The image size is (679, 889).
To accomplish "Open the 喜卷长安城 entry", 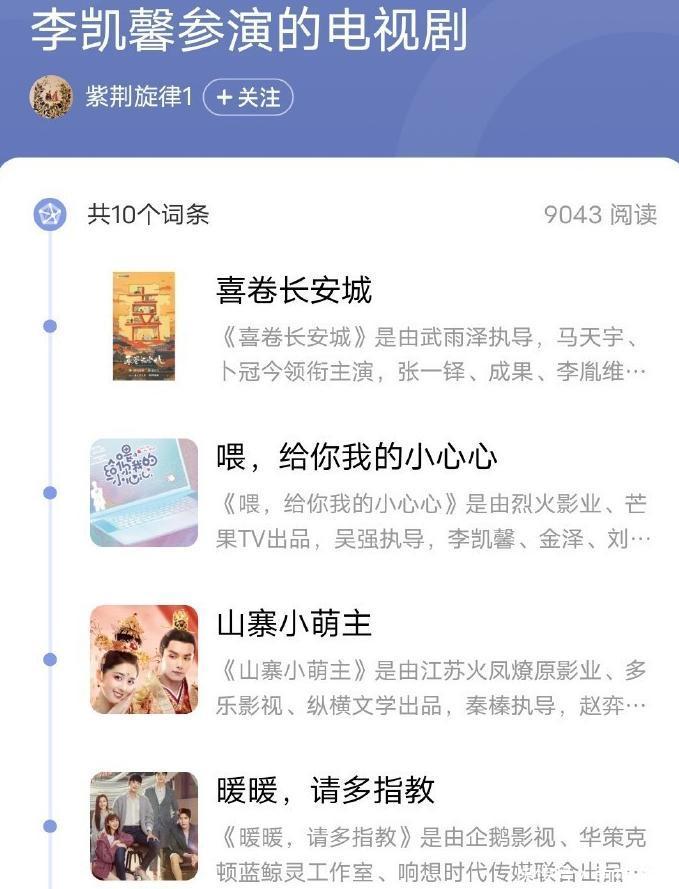I will (x=294, y=290).
